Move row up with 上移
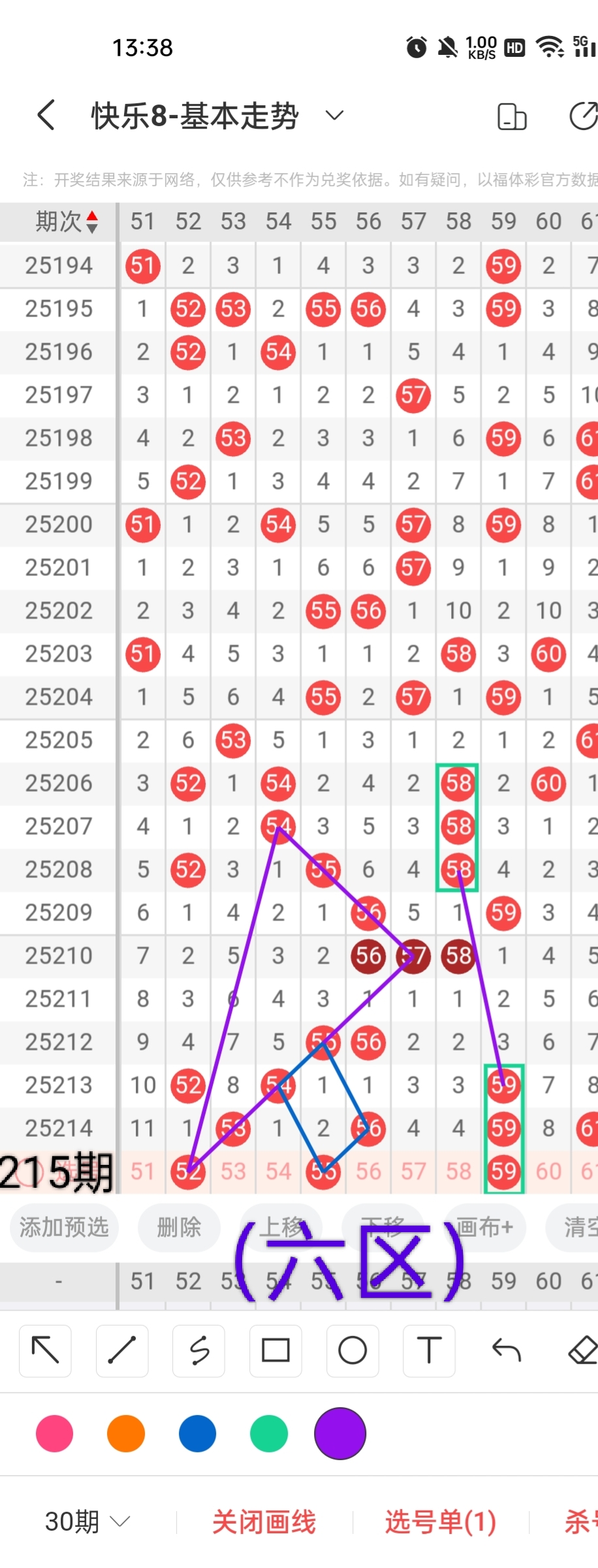The width and height of the screenshot is (598, 1568). (281, 1228)
